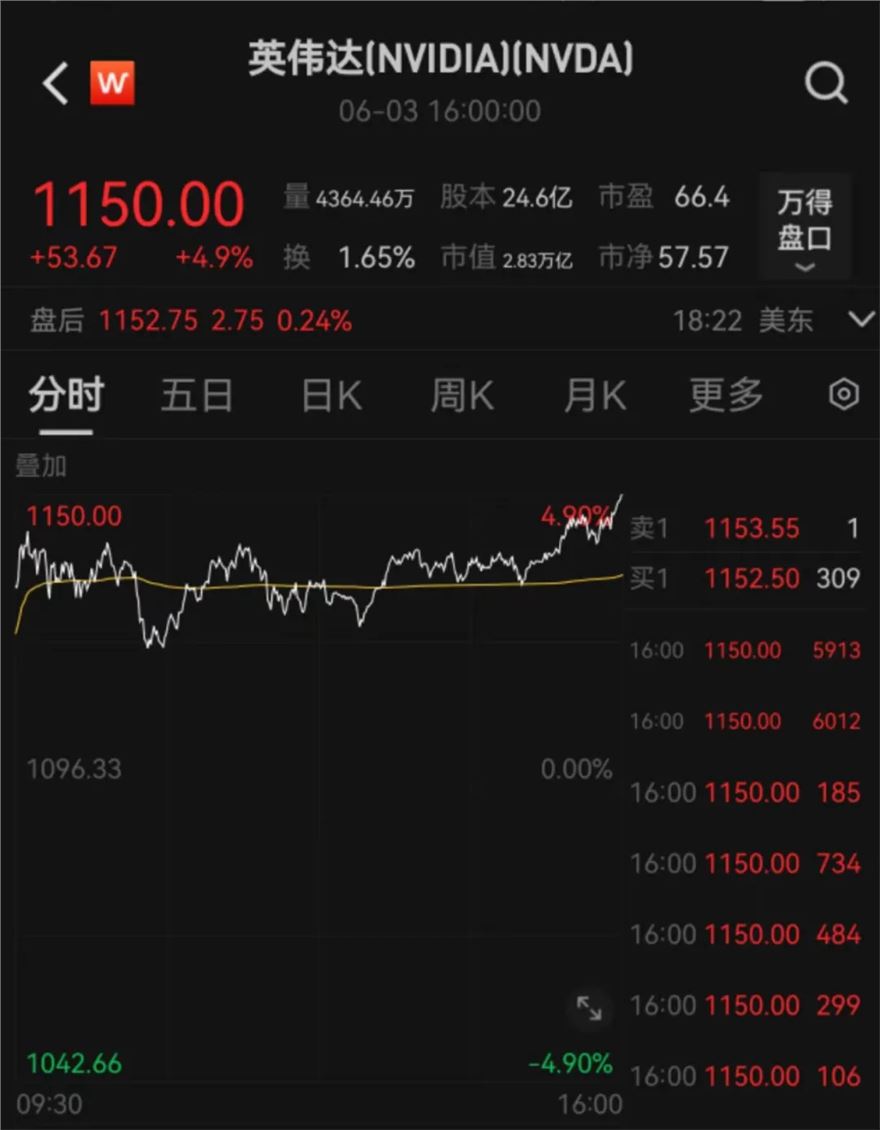Tap 叠加 to overlay a comparison
This screenshot has height=1130, width=880.
[x=41, y=465]
